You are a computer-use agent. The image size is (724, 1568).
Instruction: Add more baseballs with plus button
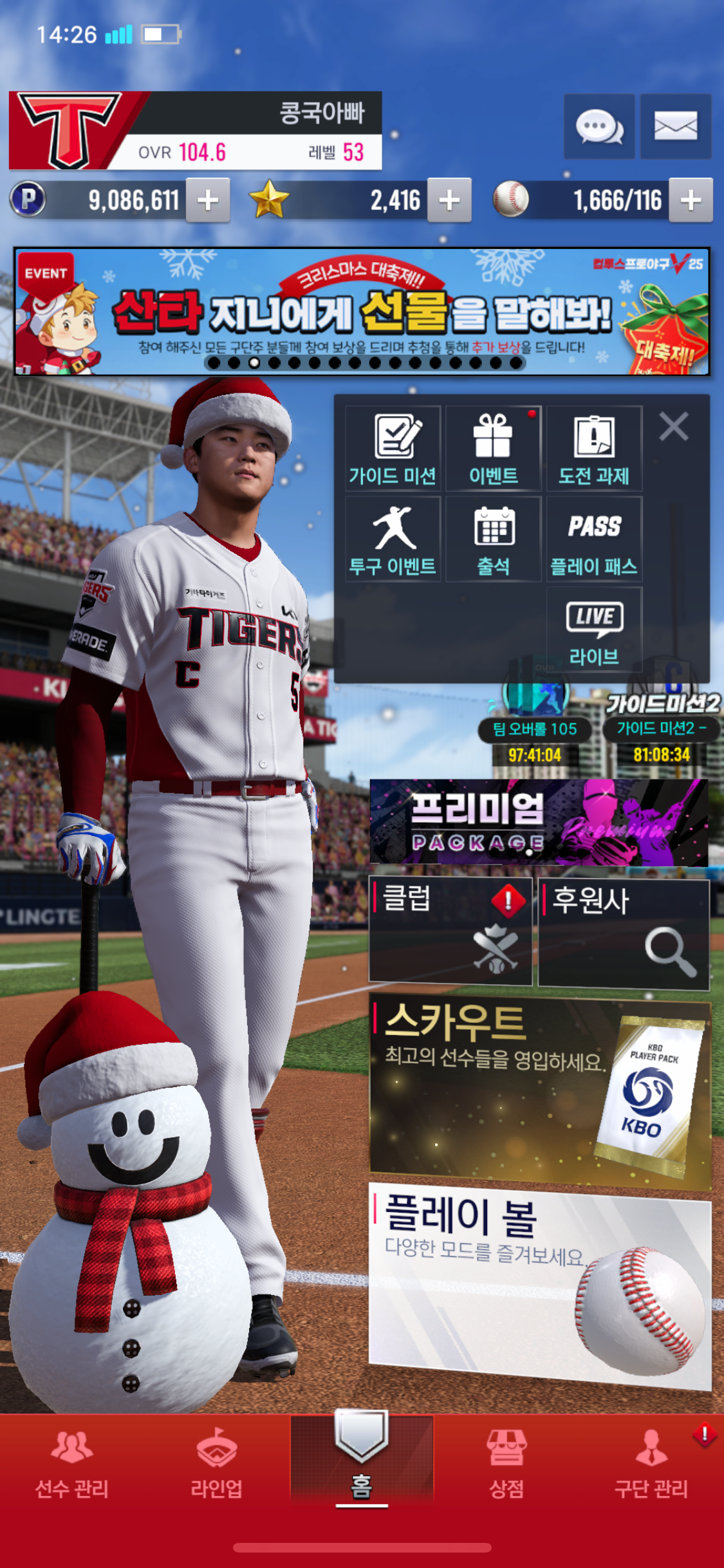pyautogui.click(x=690, y=200)
